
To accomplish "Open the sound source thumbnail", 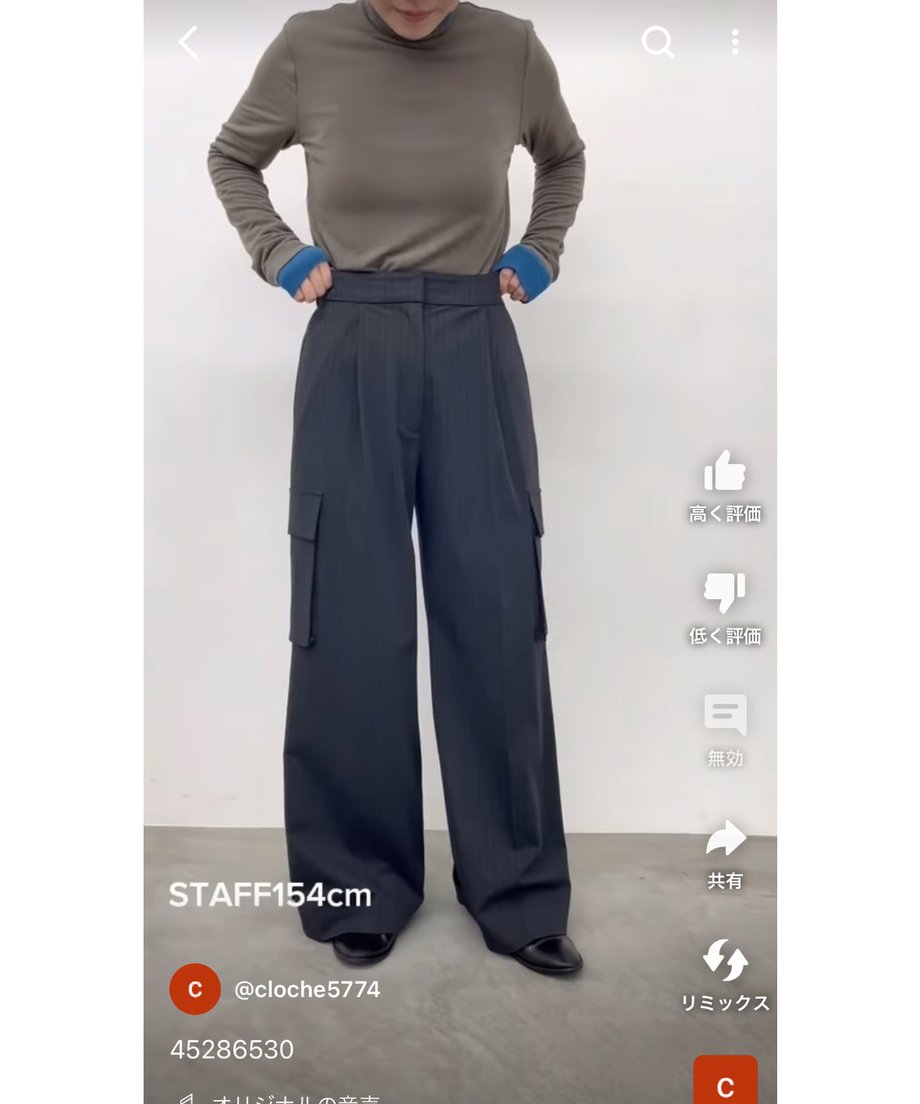I will click(x=725, y=1082).
